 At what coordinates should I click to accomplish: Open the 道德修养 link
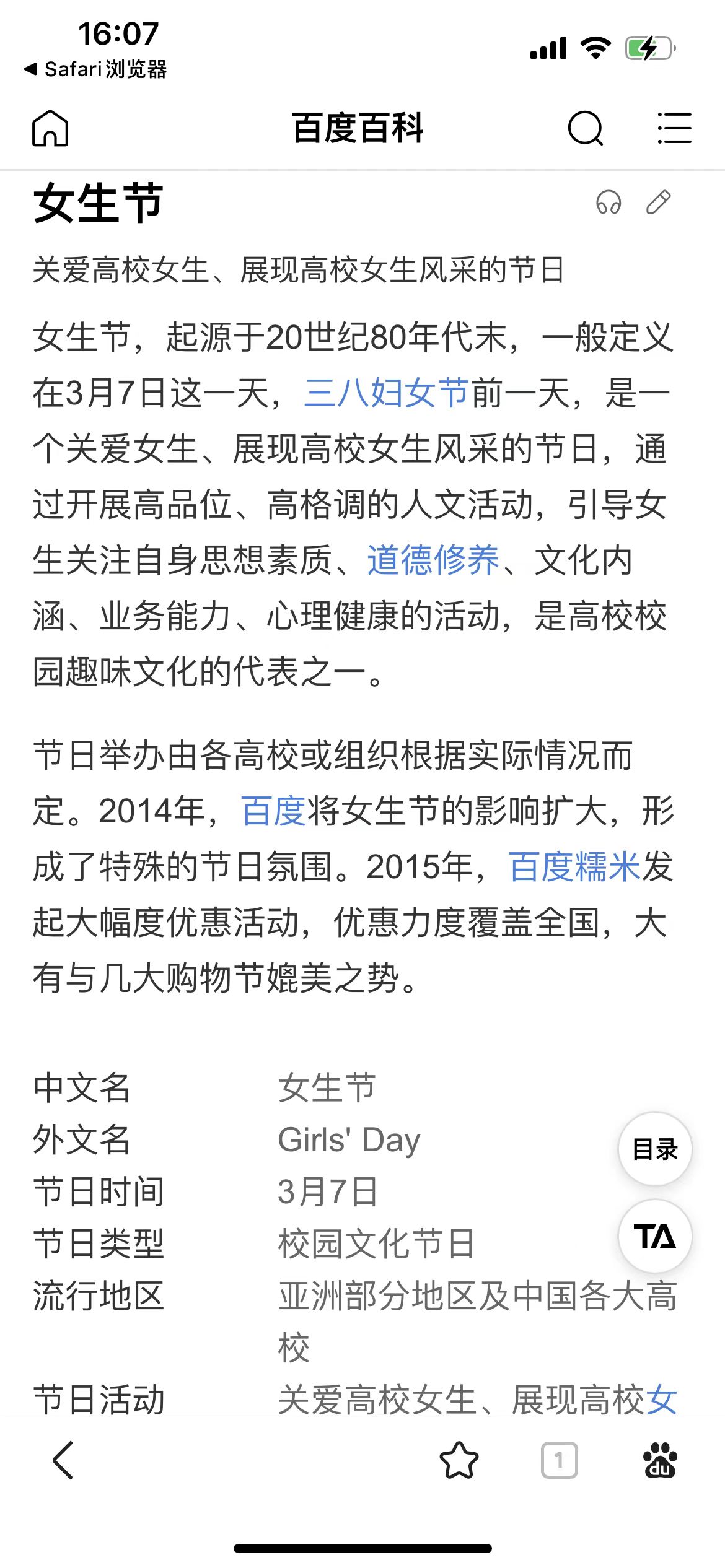tap(433, 560)
